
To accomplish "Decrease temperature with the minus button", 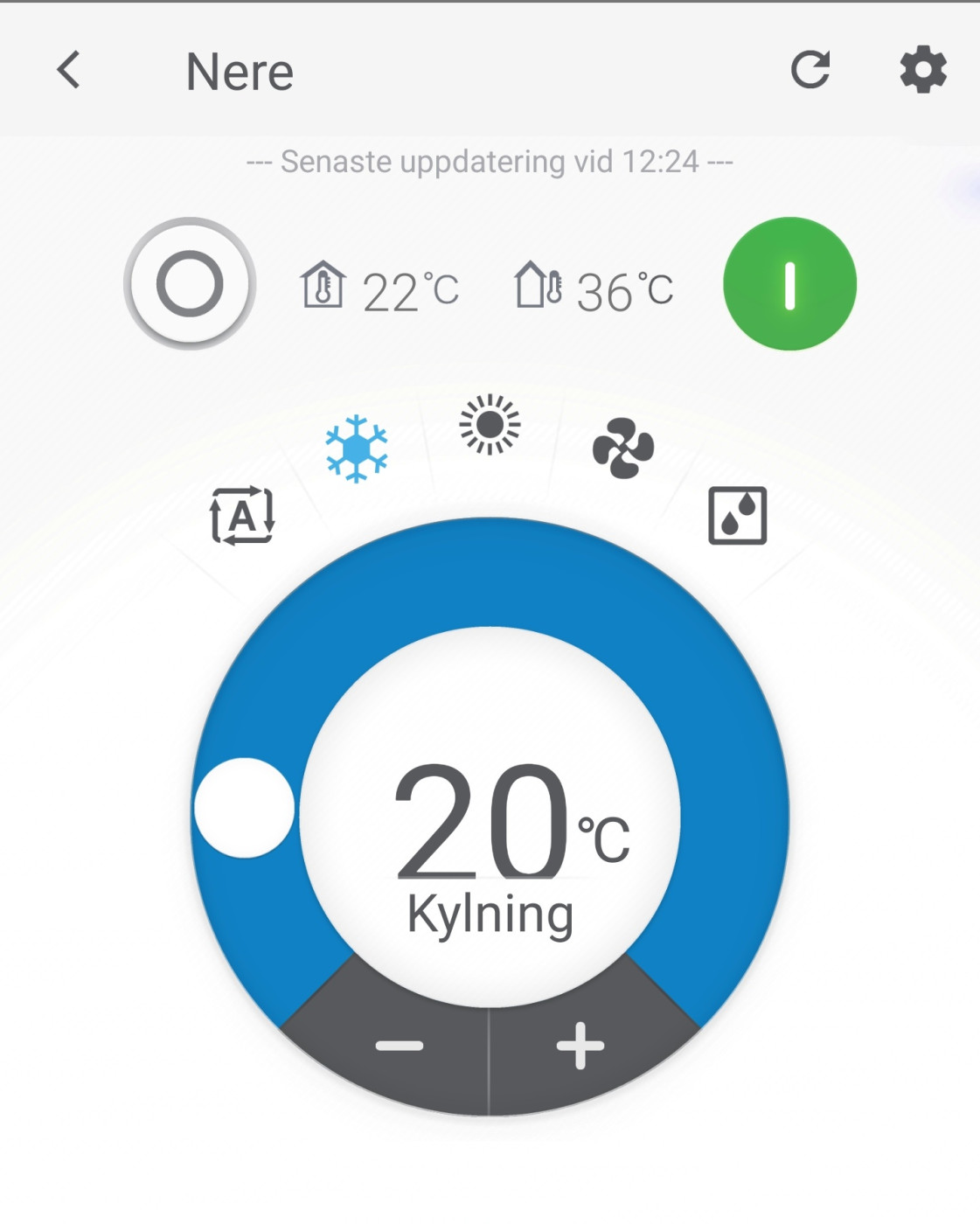I will [400, 1046].
